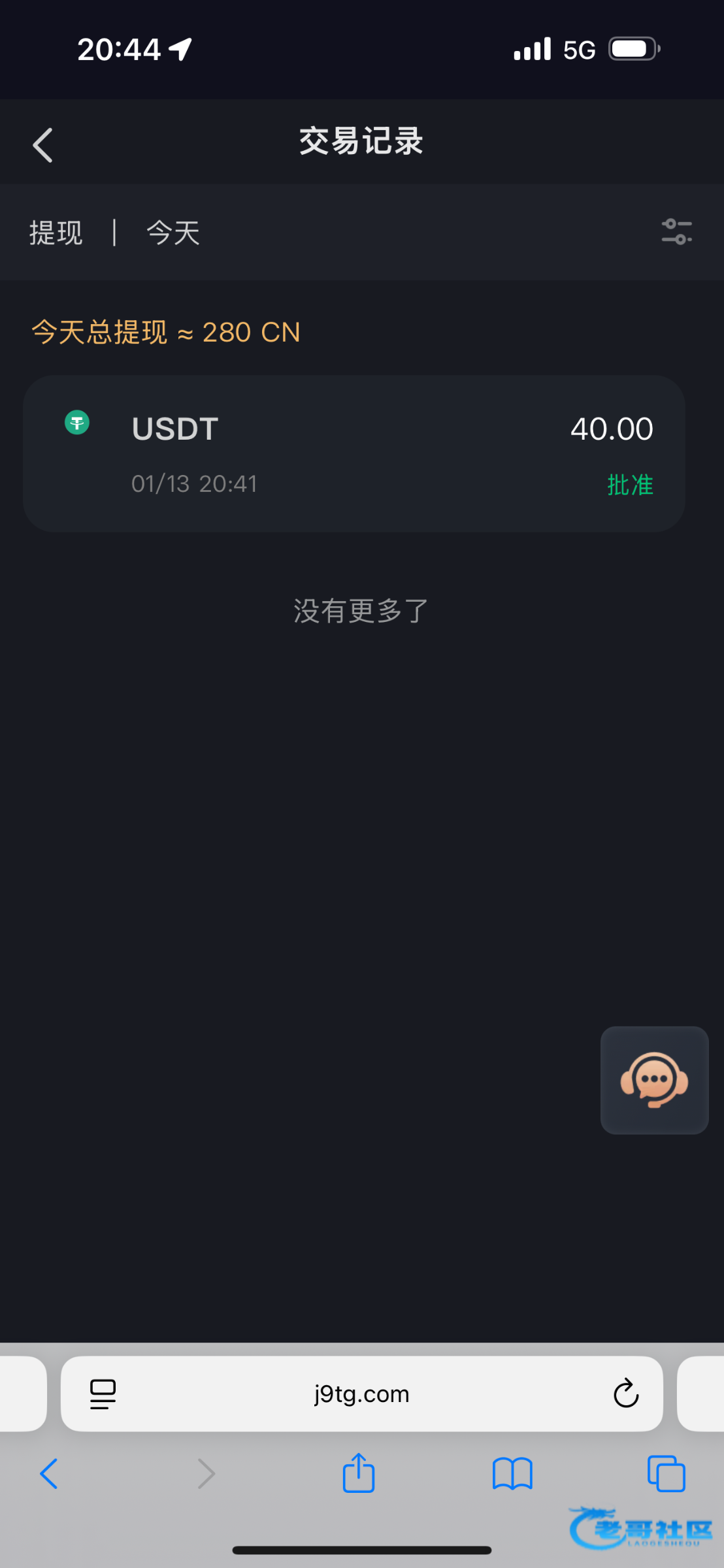Tap the j9tg.com address bar
This screenshot has width=724, height=1568.
click(361, 1394)
